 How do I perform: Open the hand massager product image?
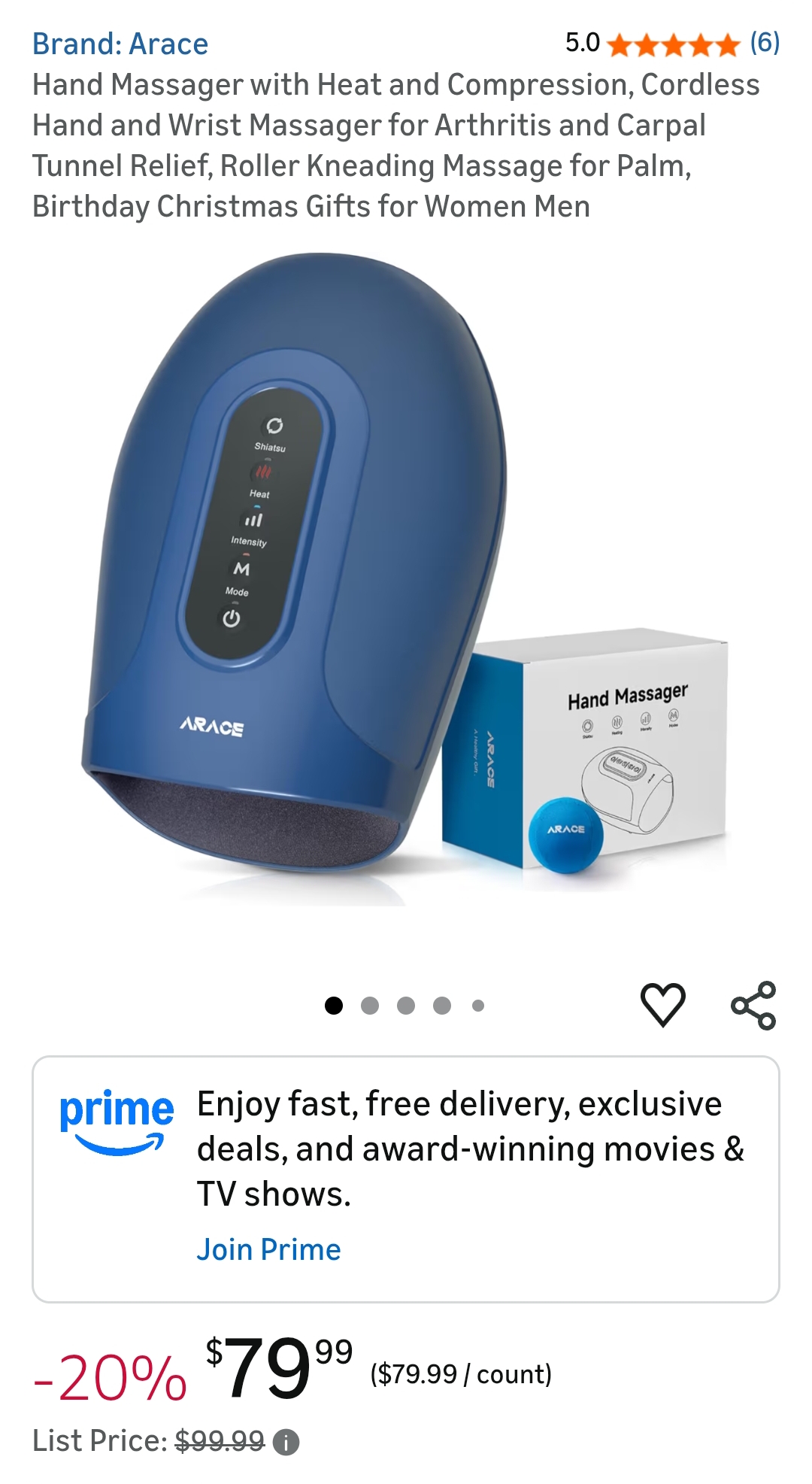406,579
